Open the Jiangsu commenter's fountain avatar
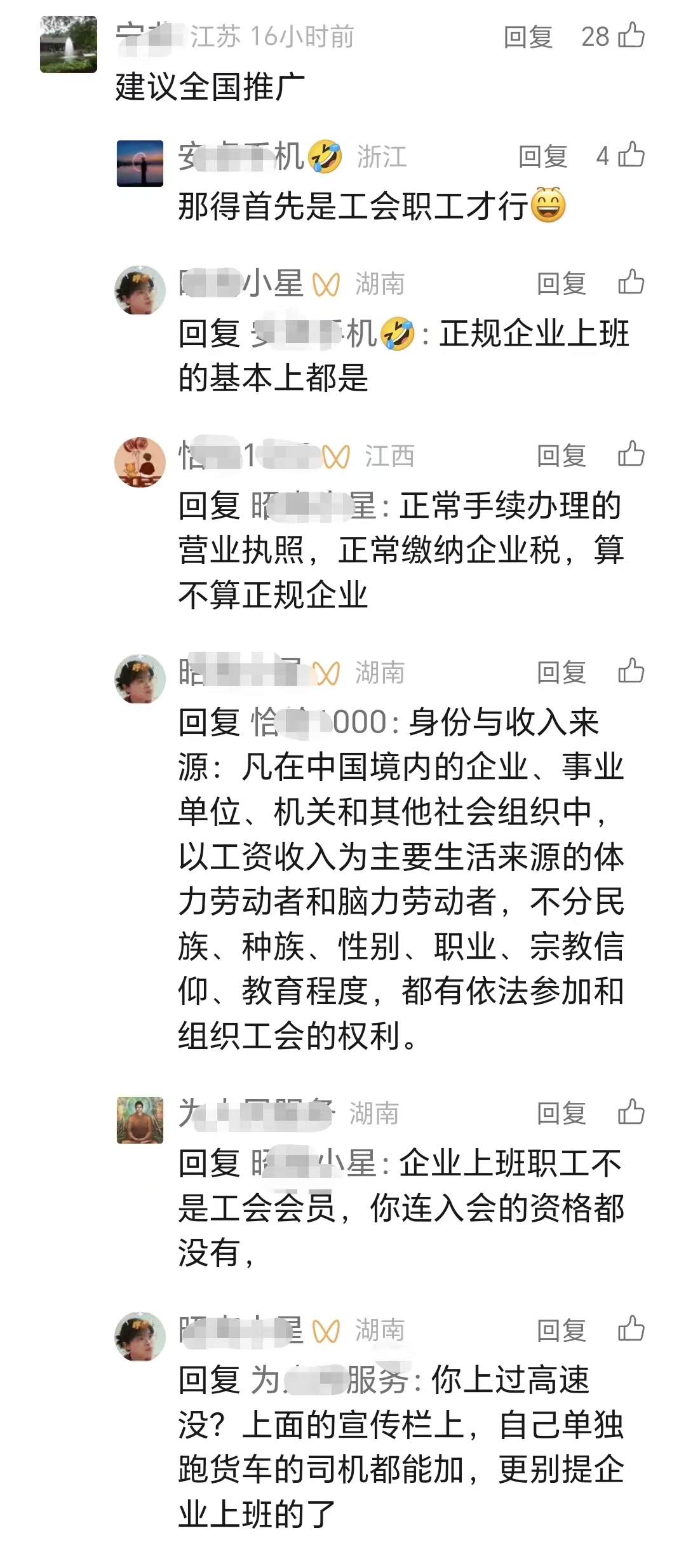The width and height of the screenshot is (686, 1568). (69, 44)
